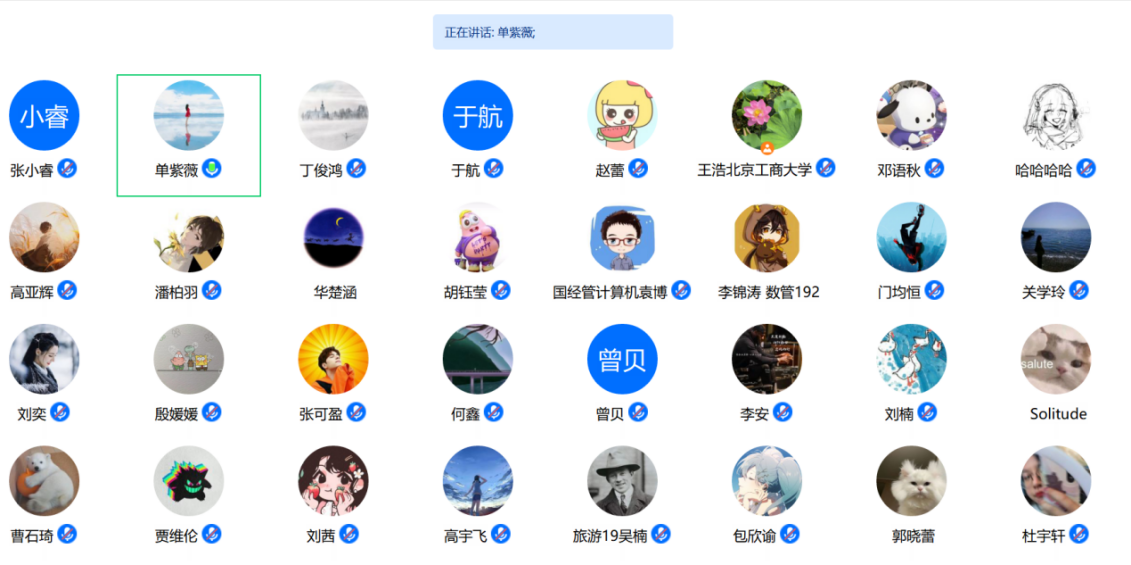Open 赵蕾's participant avatar
This screenshot has width=1131, height=565.
pyautogui.click(x=622, y=116)
